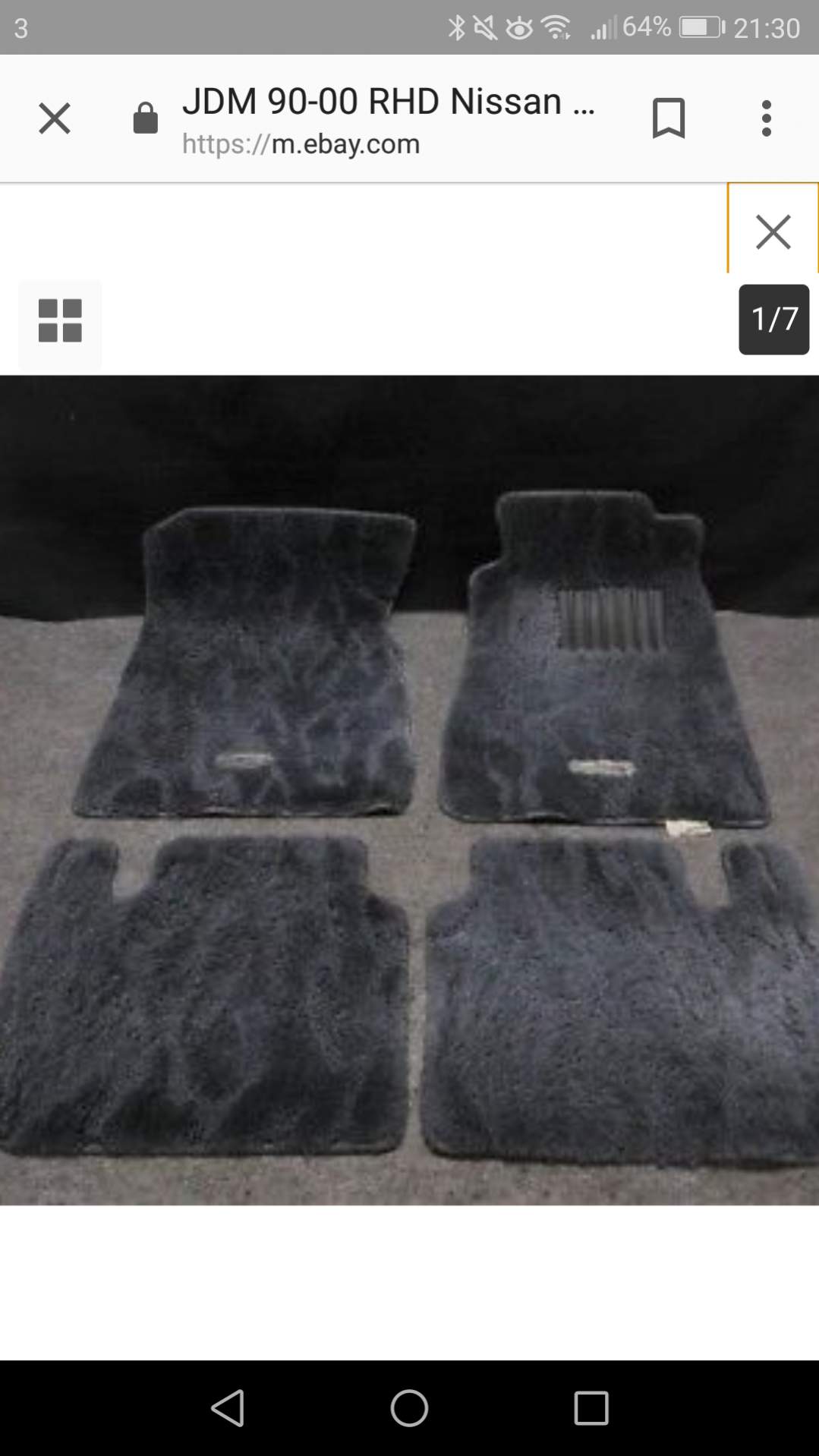
Task: Bookmark this eBay page
Action: (x=668, y=119)
